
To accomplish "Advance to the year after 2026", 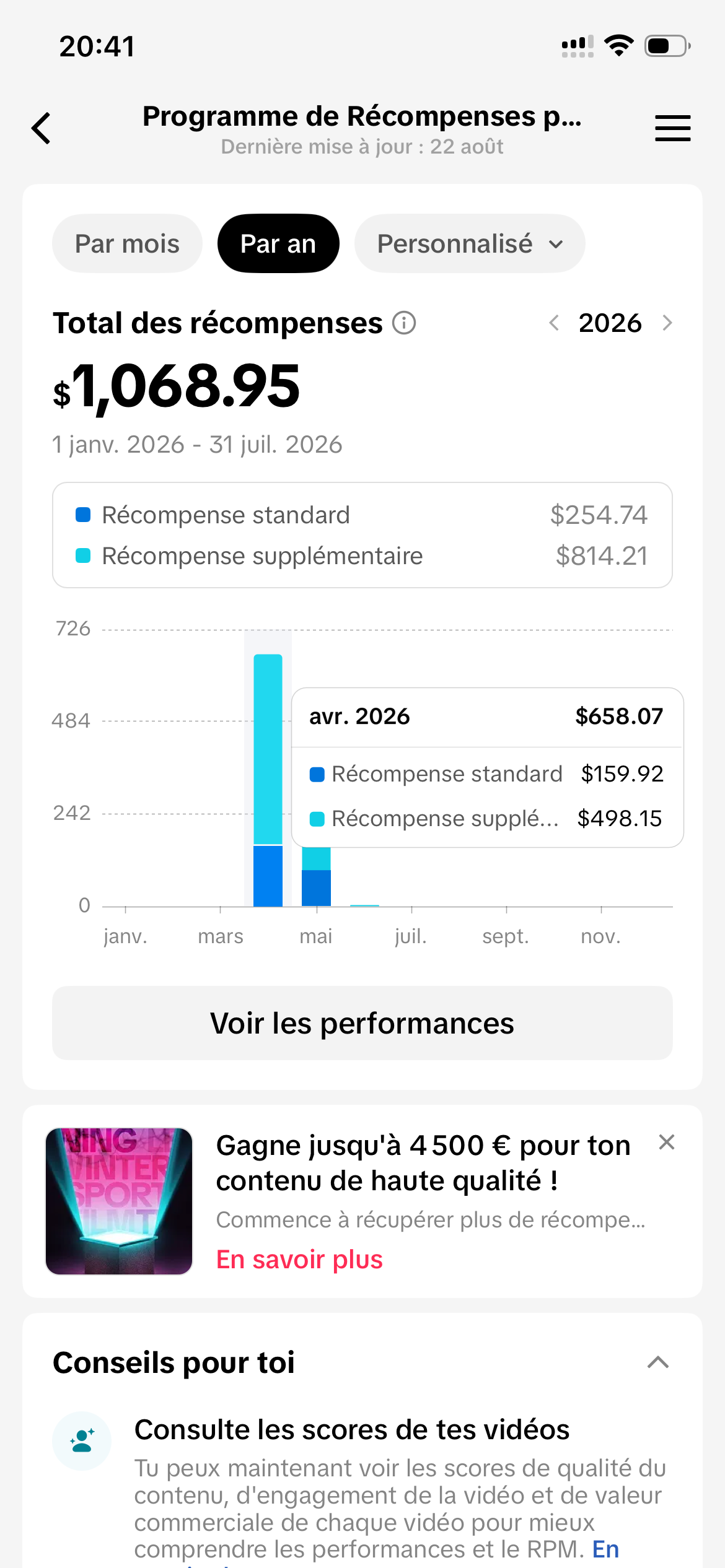I will (x=667, y=323).
